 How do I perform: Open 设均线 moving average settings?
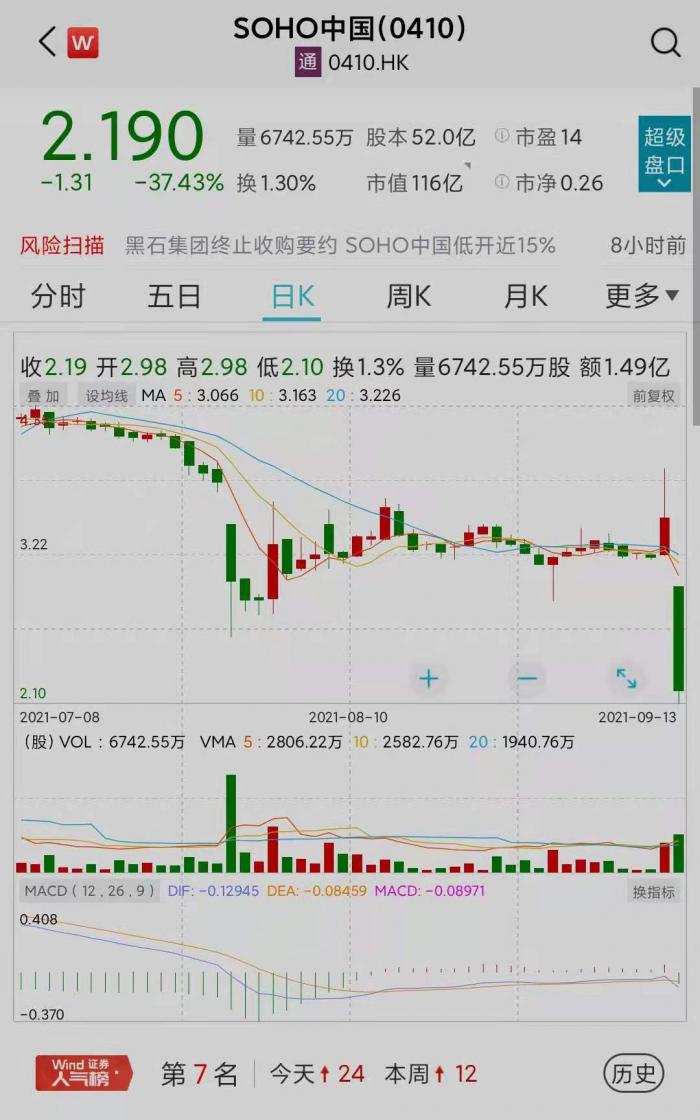pyautogui.click(x=106, y=396)
